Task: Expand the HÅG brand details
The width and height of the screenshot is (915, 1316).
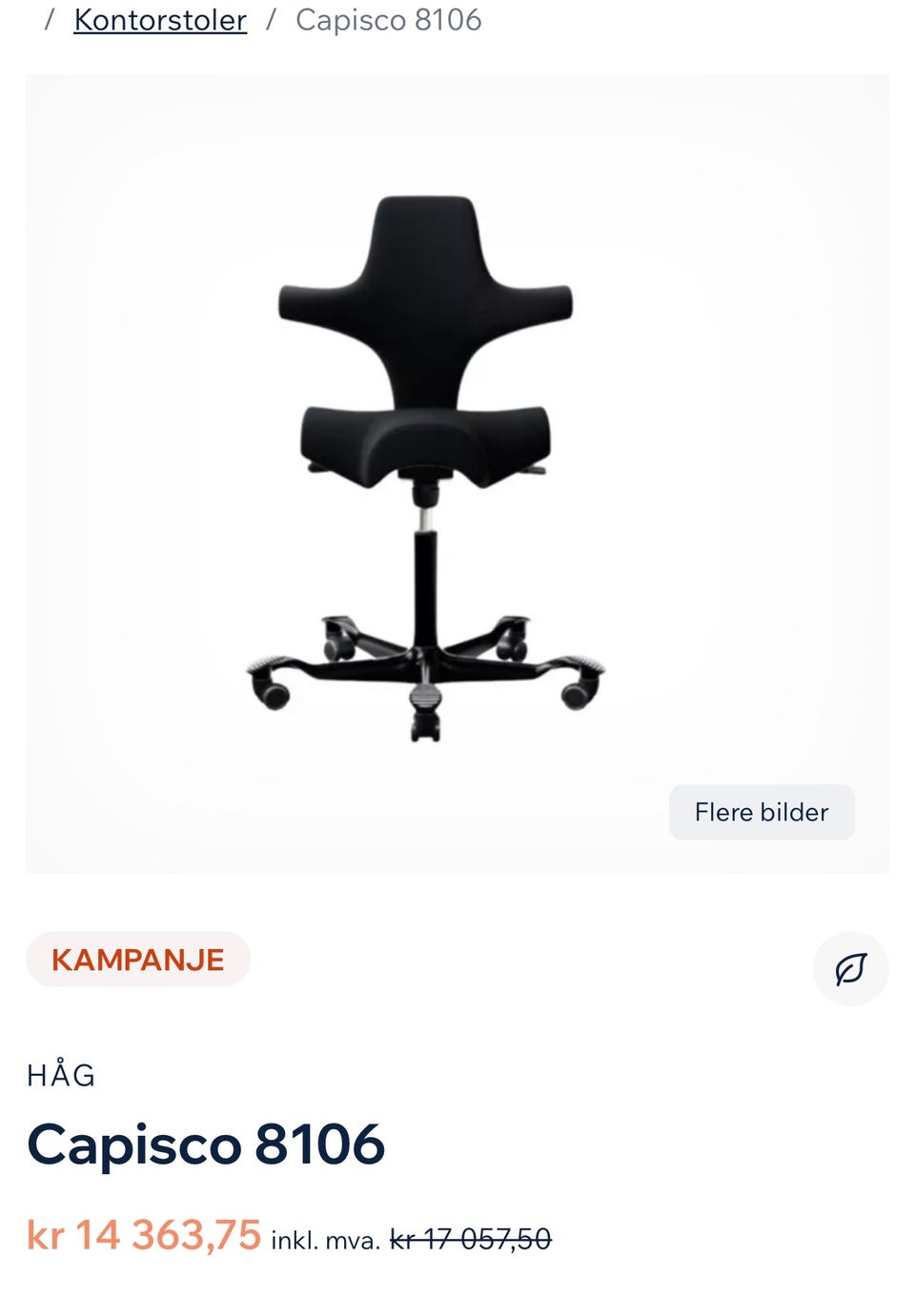Action: (60, 1074)
